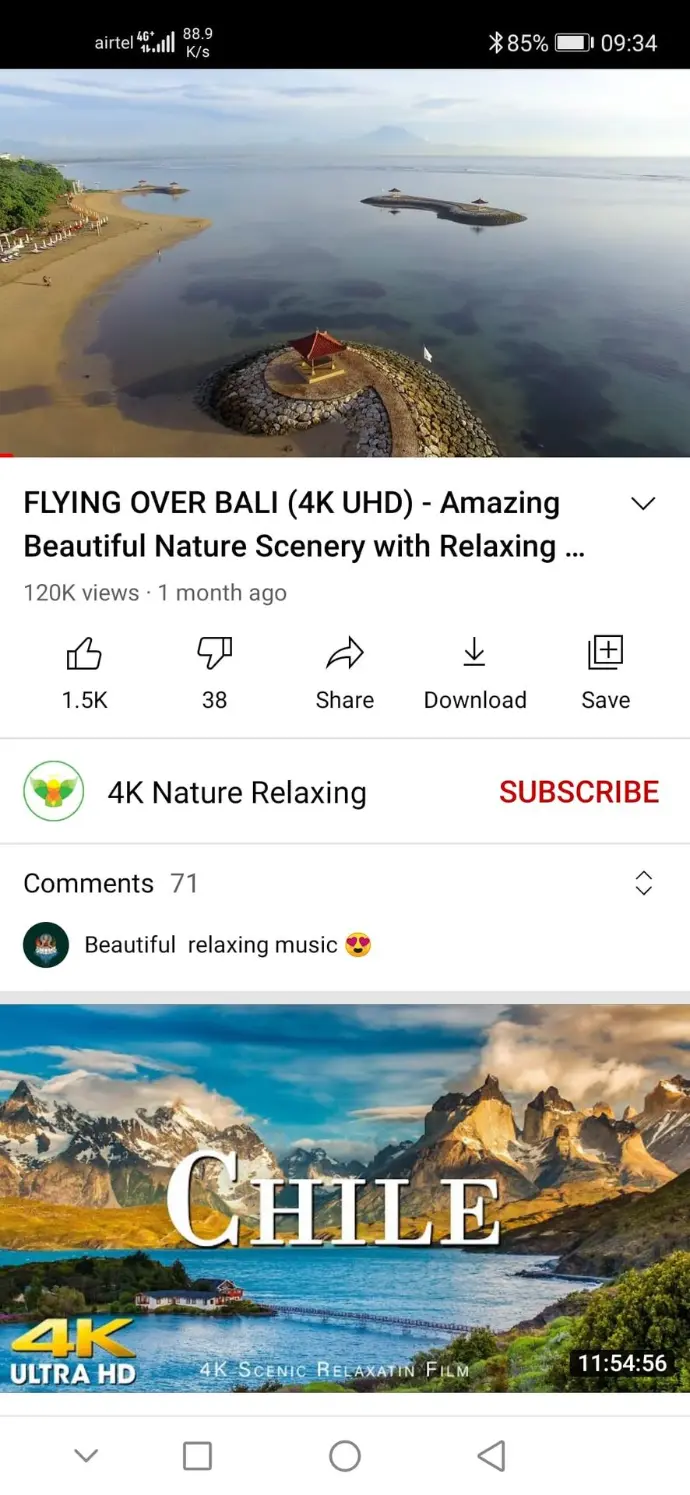Expand the video description chevron
The image size is (690, 1495).
pos(643,504)
